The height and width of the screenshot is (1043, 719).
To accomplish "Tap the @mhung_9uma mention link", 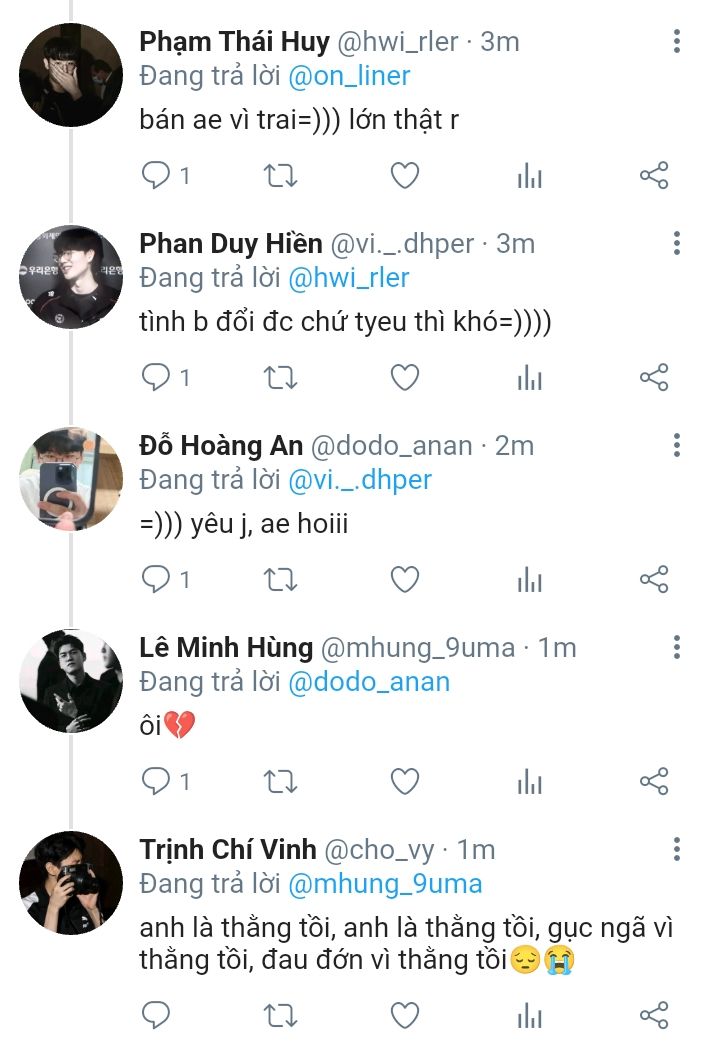I will (x=385, y=884).
